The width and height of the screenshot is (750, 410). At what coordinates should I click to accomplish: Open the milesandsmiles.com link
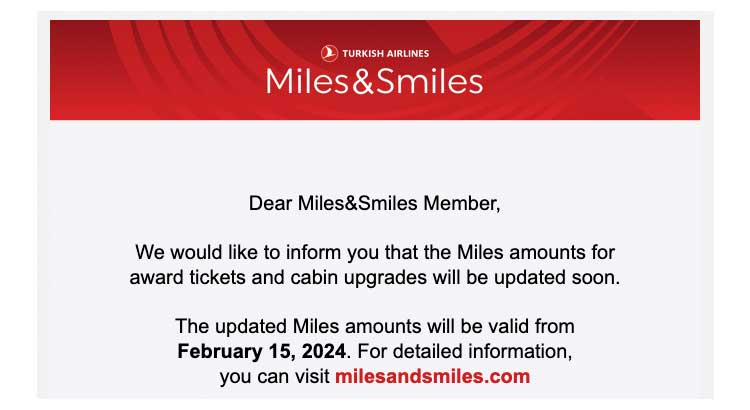pyautogui.click(x=432, y=377)
